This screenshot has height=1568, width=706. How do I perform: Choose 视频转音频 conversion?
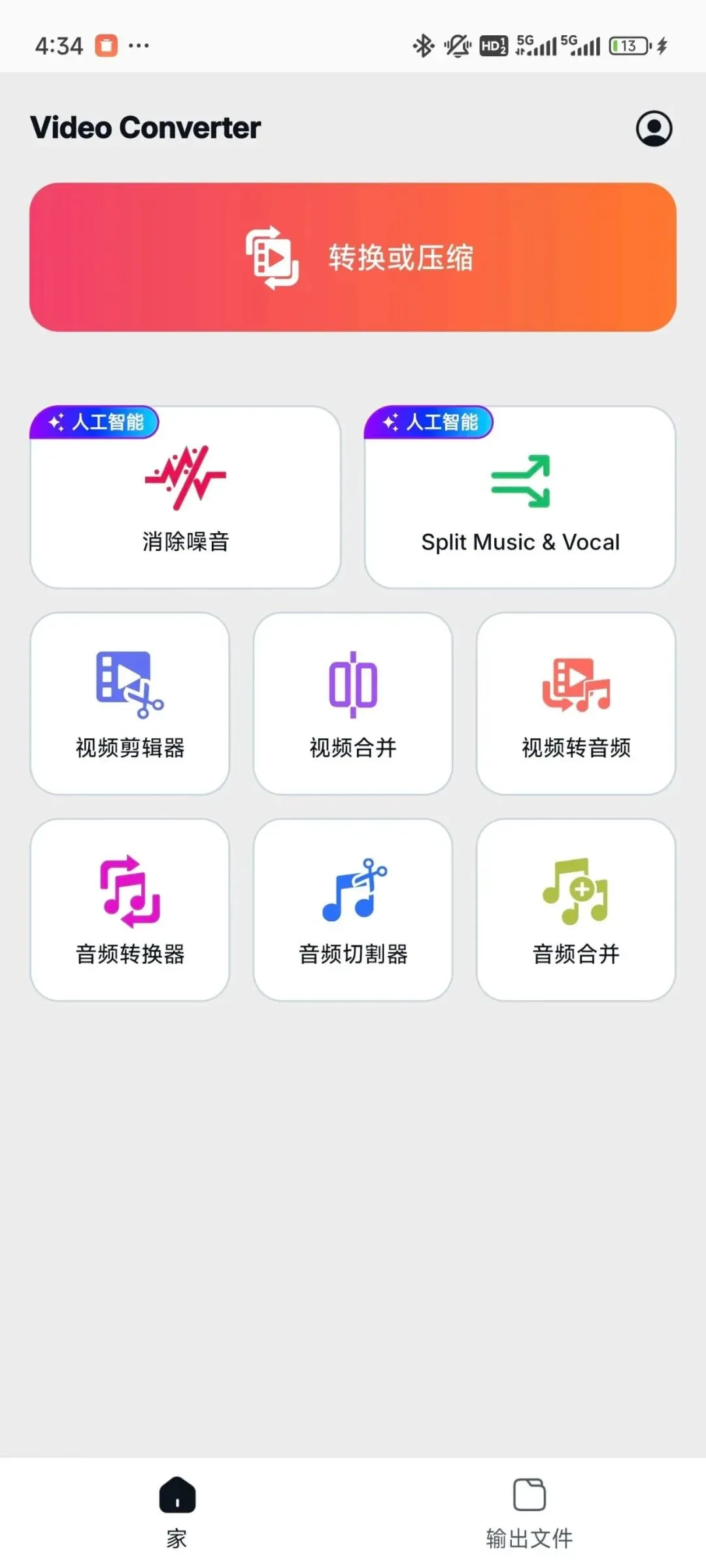tap(576, 704)
